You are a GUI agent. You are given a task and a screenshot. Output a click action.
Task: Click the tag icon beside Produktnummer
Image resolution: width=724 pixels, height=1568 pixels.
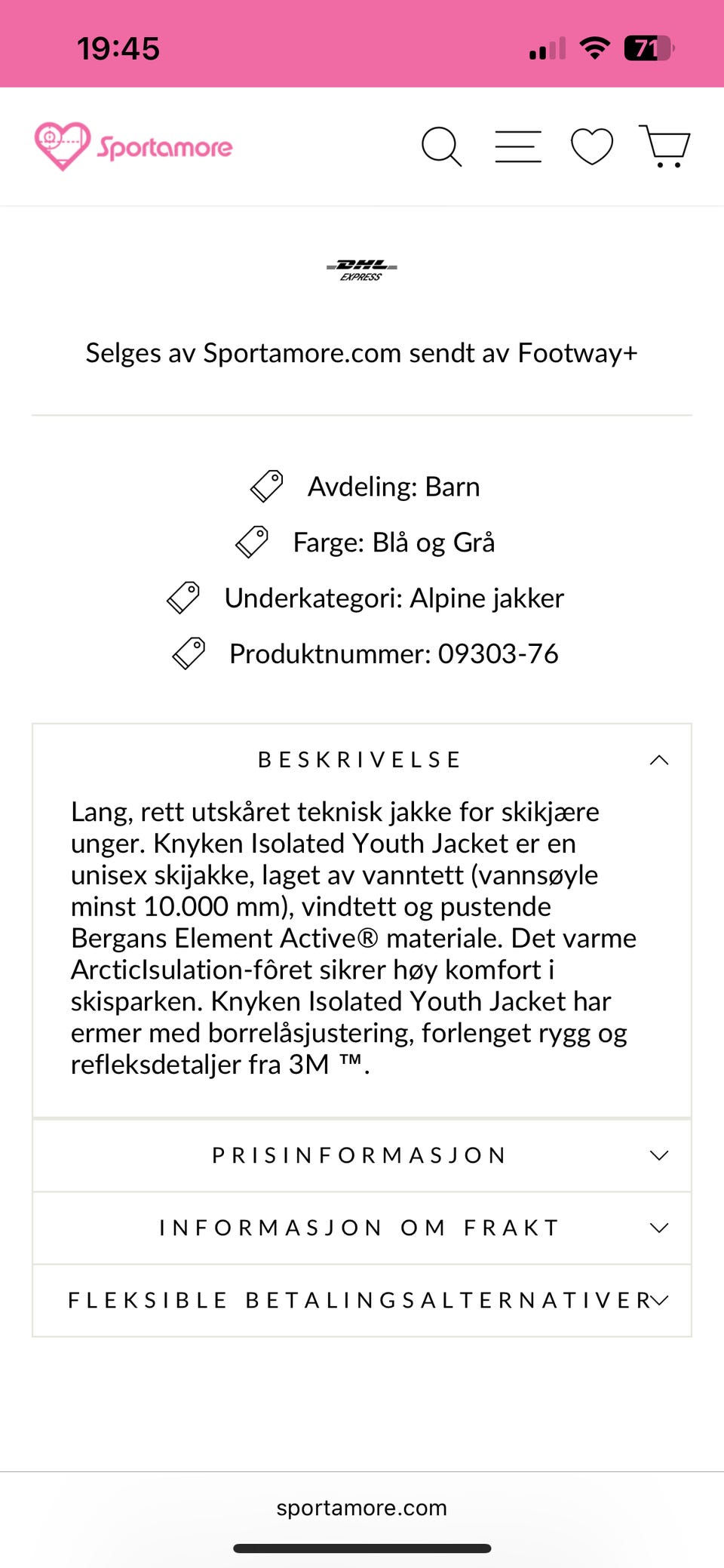coord(191,653)
